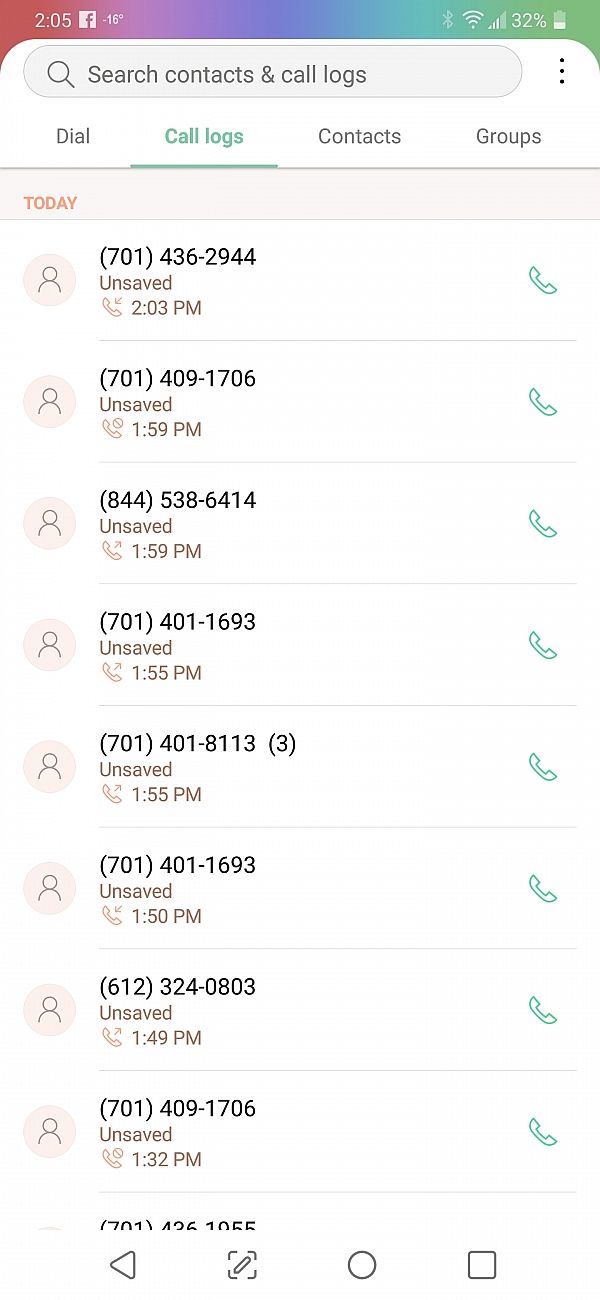Screen dimensions: 600x1300
Task: Go back with the system back button
Action: tap(122, 1265)
